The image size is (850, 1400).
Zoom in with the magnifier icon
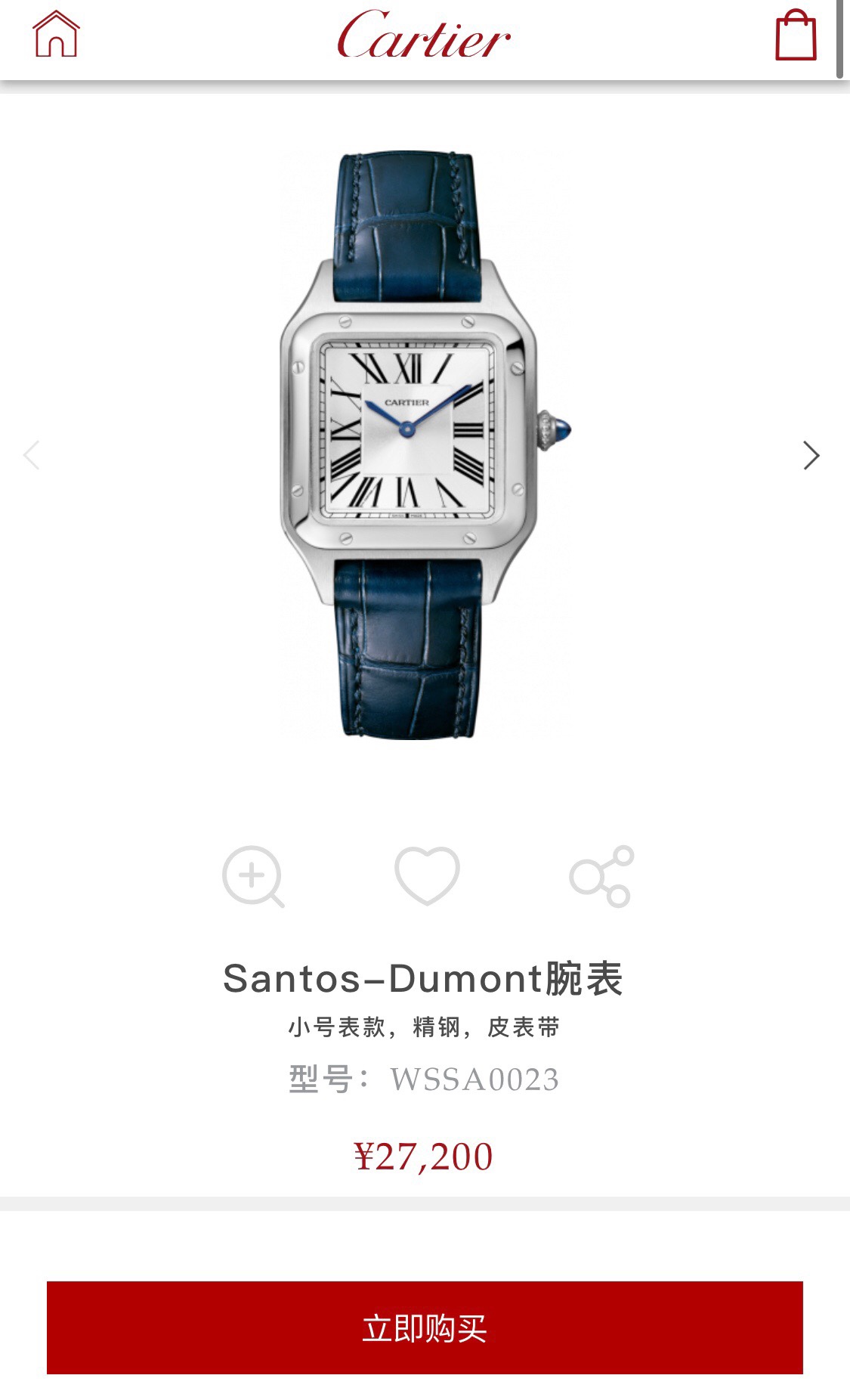(253, 877)
